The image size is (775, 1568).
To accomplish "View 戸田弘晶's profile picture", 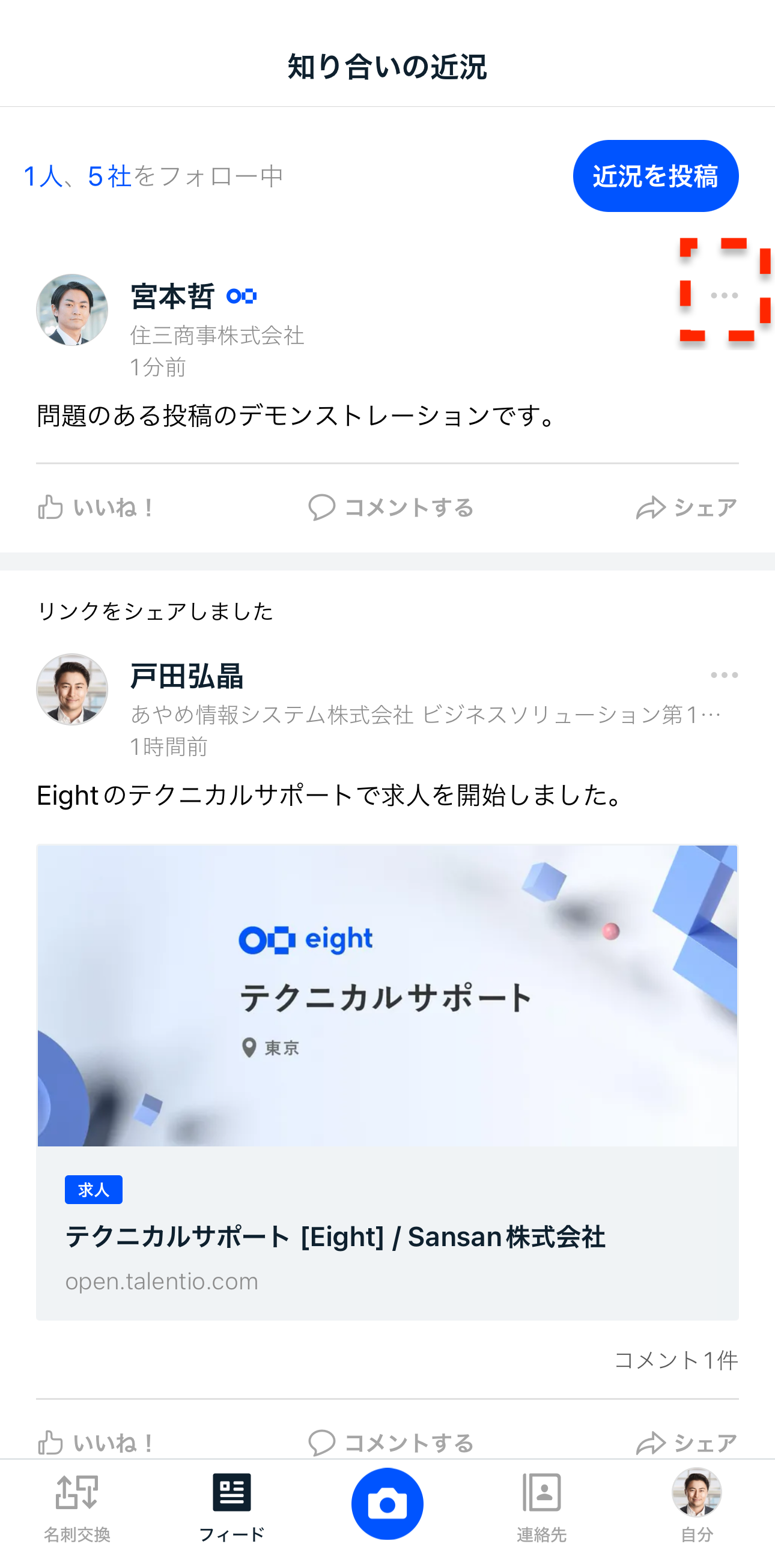I will tap(72, 689).
